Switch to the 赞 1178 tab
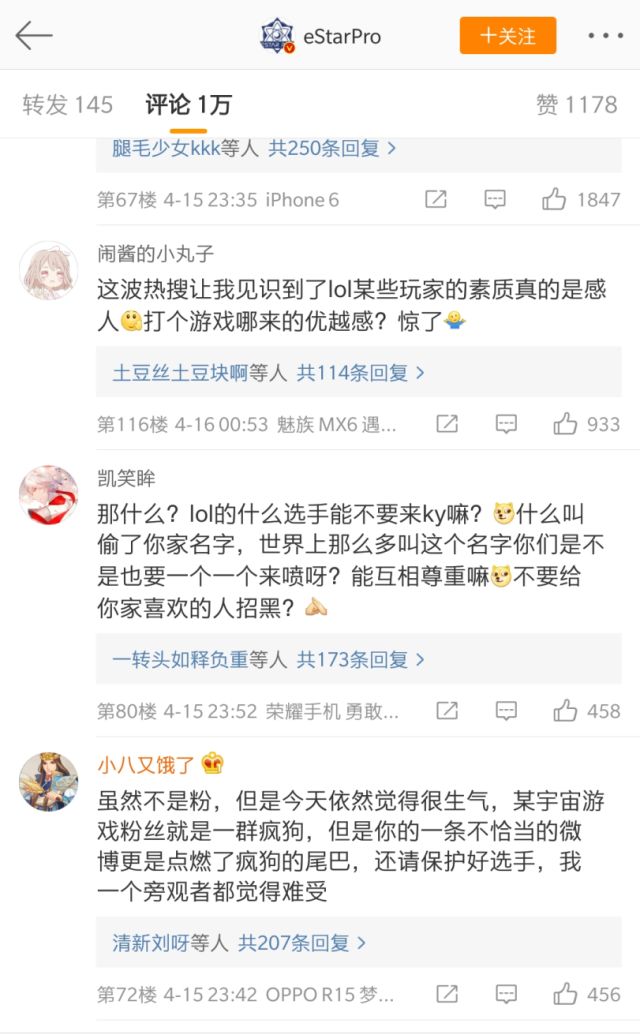Screen dimensions: 640x1034 pos(577,104)
